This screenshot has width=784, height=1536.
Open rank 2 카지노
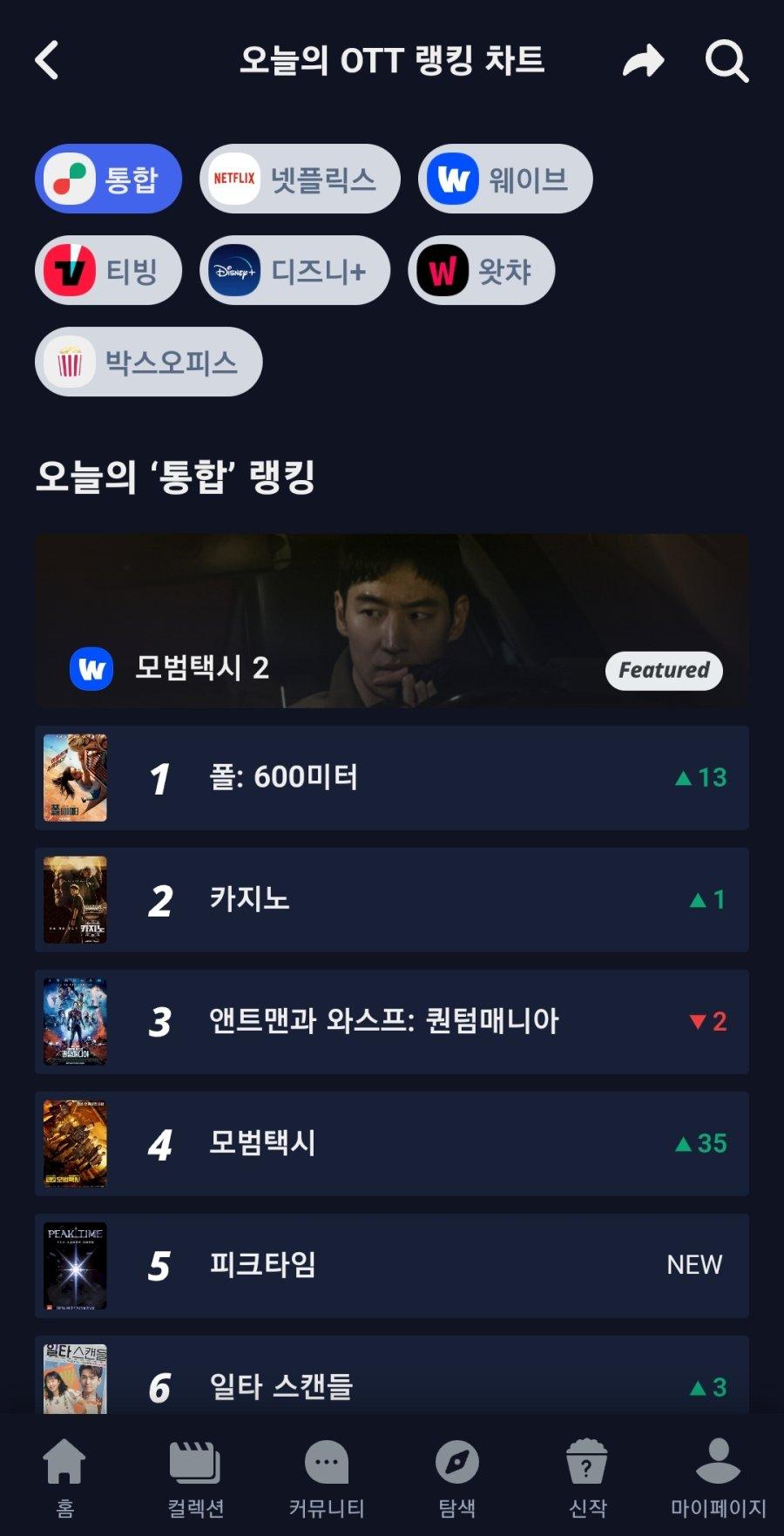[x=391, y=899]
